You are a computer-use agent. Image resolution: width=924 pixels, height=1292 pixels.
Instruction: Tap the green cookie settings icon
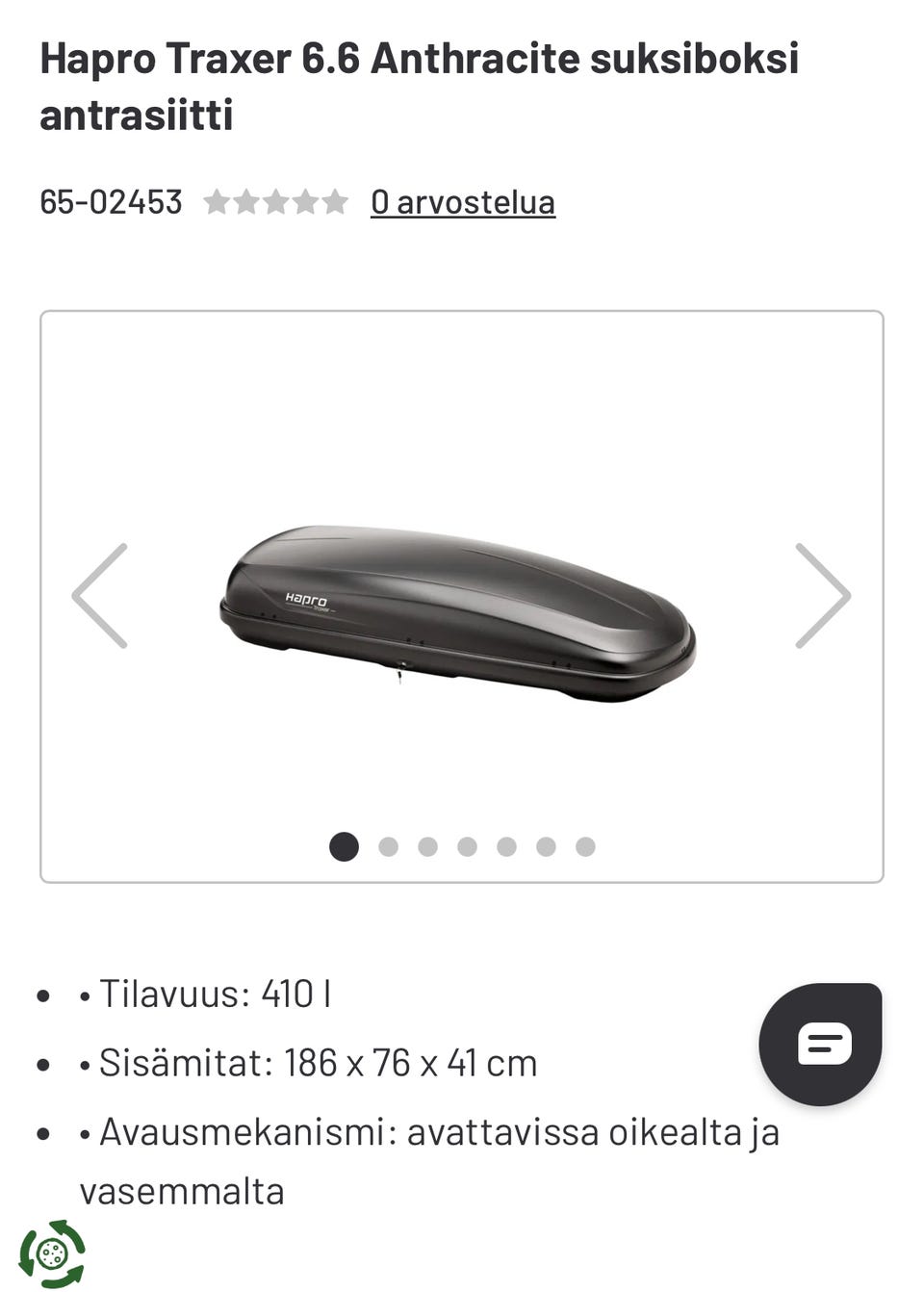[52, 1253]
